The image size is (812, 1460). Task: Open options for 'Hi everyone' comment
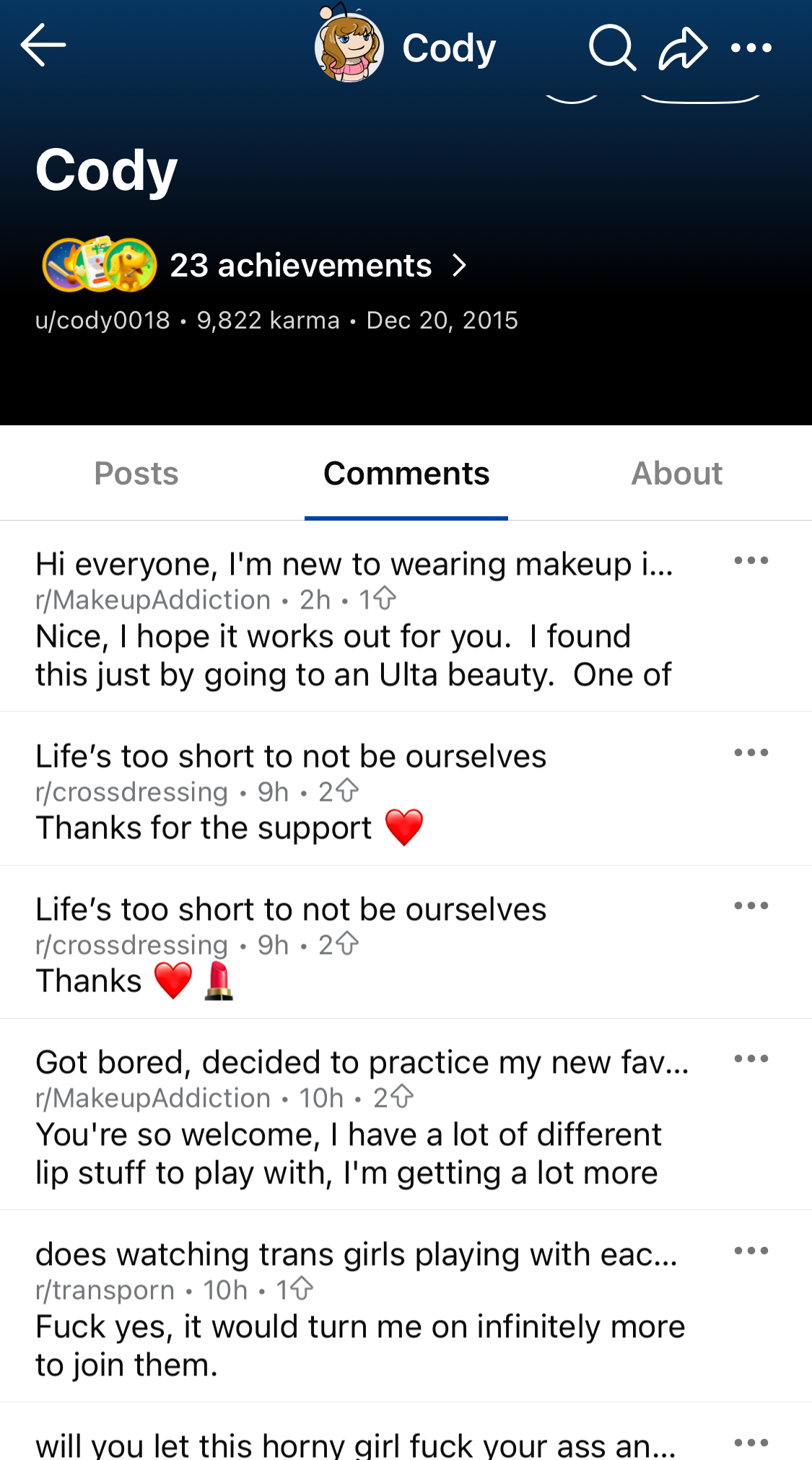pos(751,561)
